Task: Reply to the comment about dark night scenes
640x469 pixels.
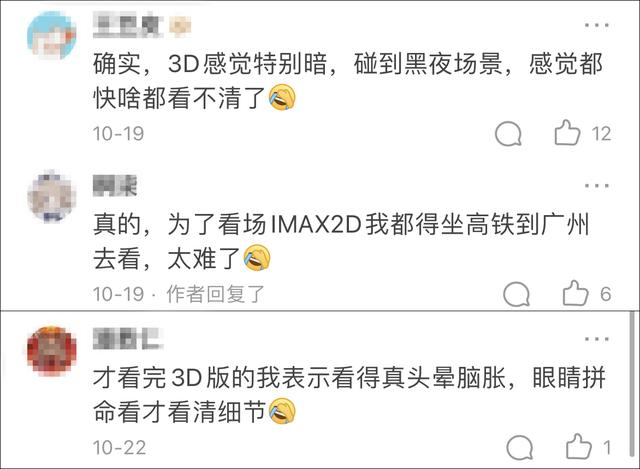Action: point(508,134)
